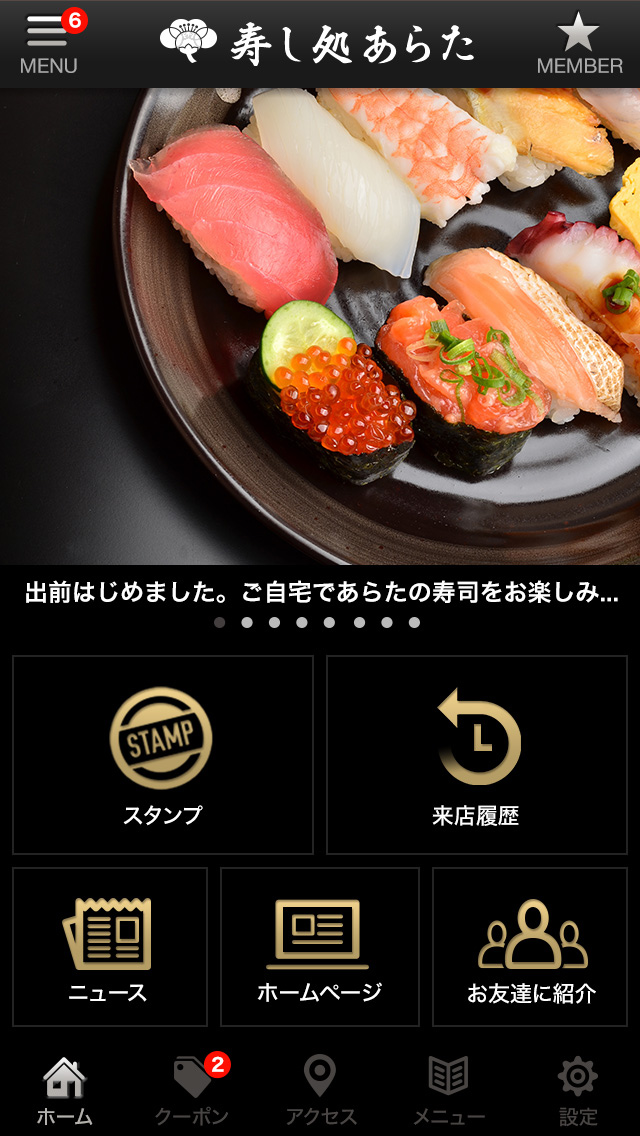
Task: Open the スタンプ stamp card
Action: (x=163, y=755)
